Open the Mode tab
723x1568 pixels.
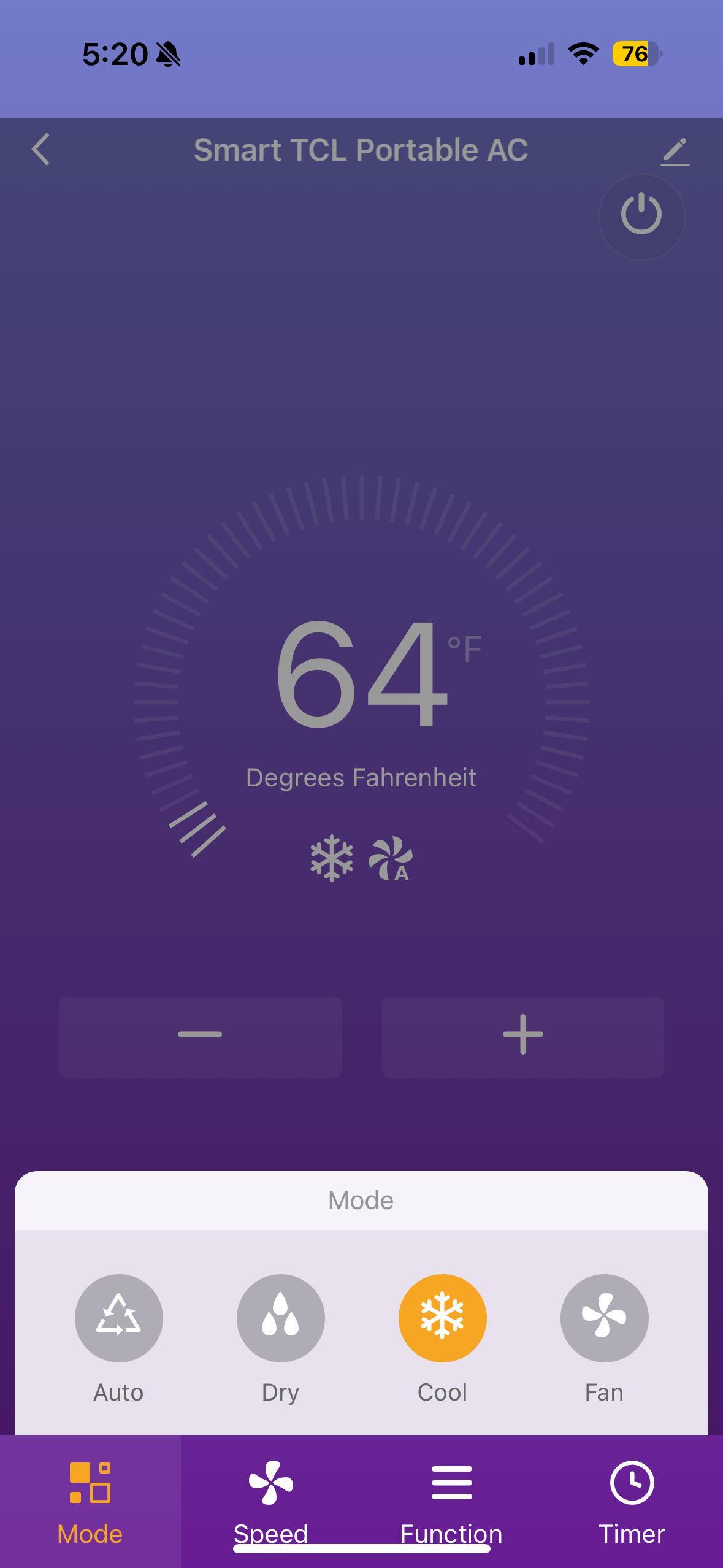90,1500
